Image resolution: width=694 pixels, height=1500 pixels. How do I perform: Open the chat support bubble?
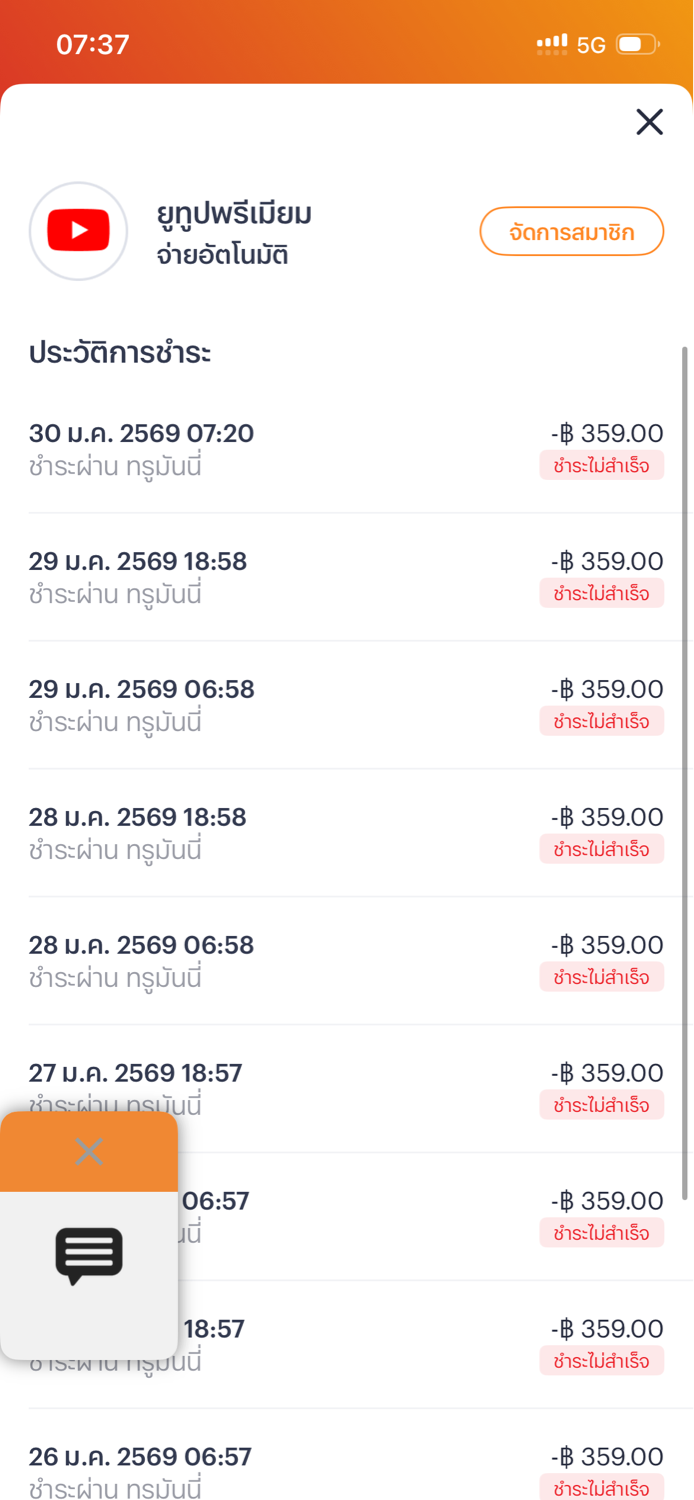89,1255
